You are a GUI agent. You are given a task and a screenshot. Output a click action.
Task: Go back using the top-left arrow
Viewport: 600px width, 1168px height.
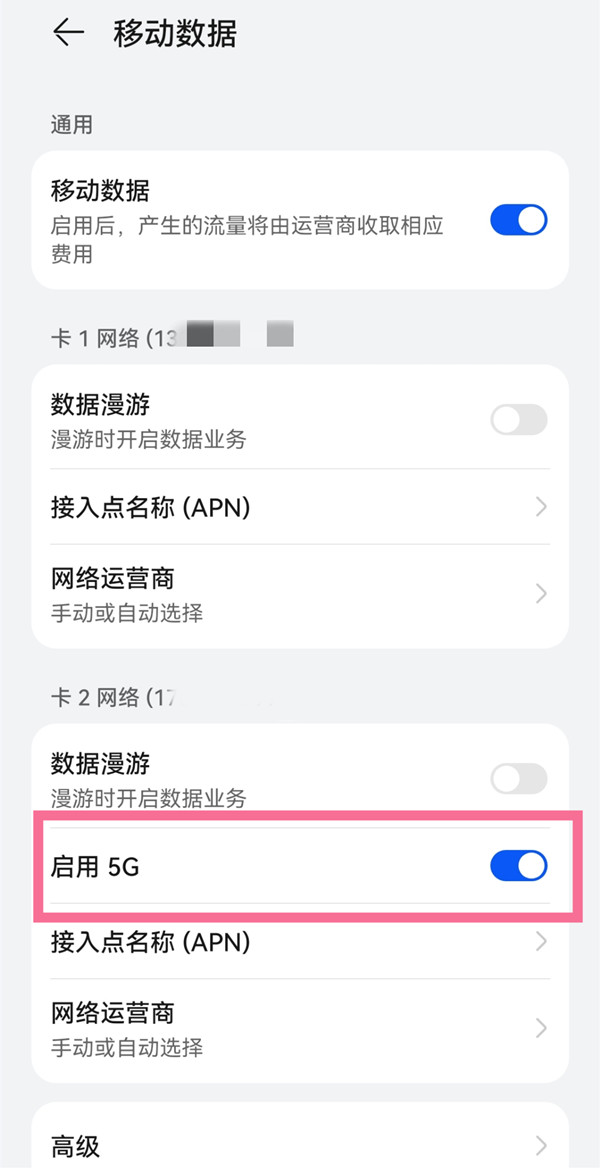click(x=69, y=34)
